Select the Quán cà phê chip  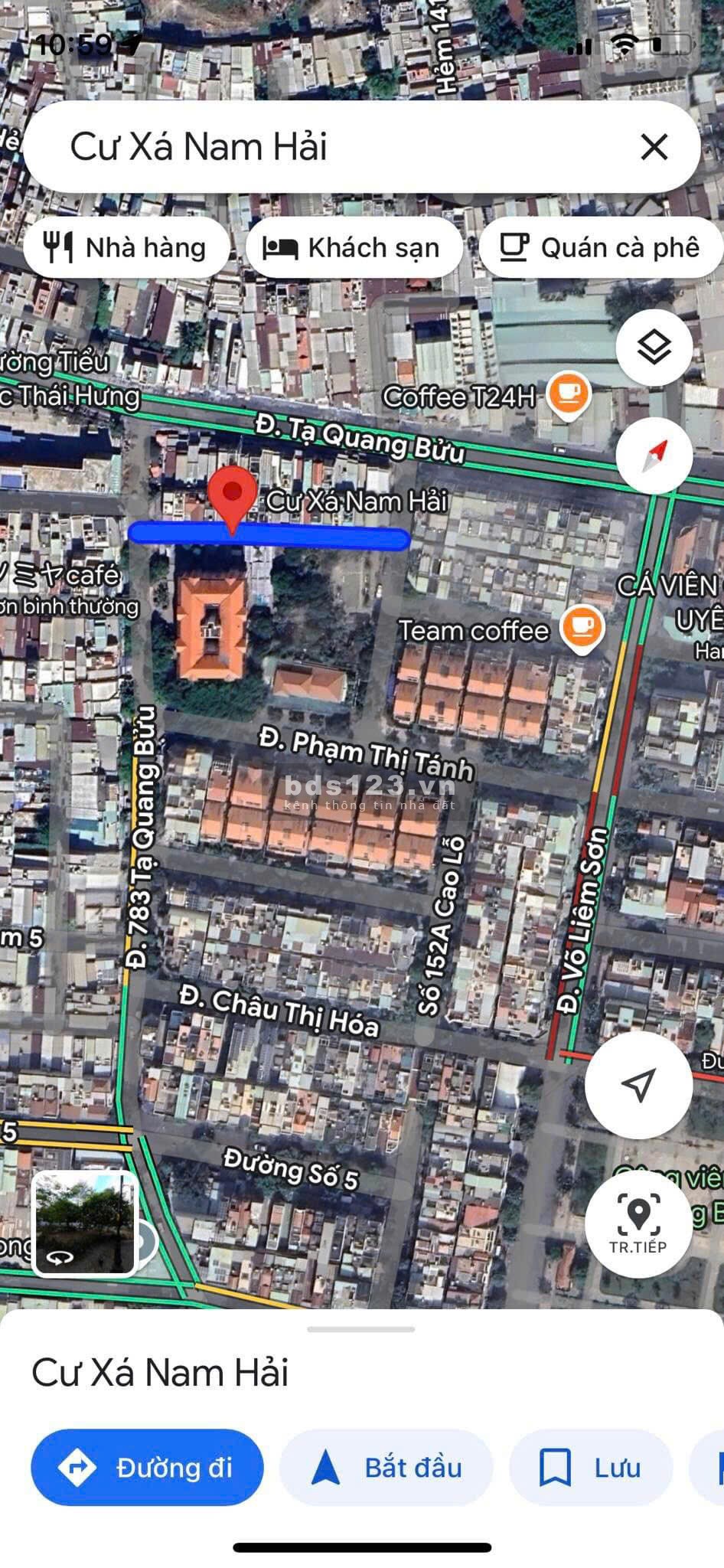[x=601, y=248]
